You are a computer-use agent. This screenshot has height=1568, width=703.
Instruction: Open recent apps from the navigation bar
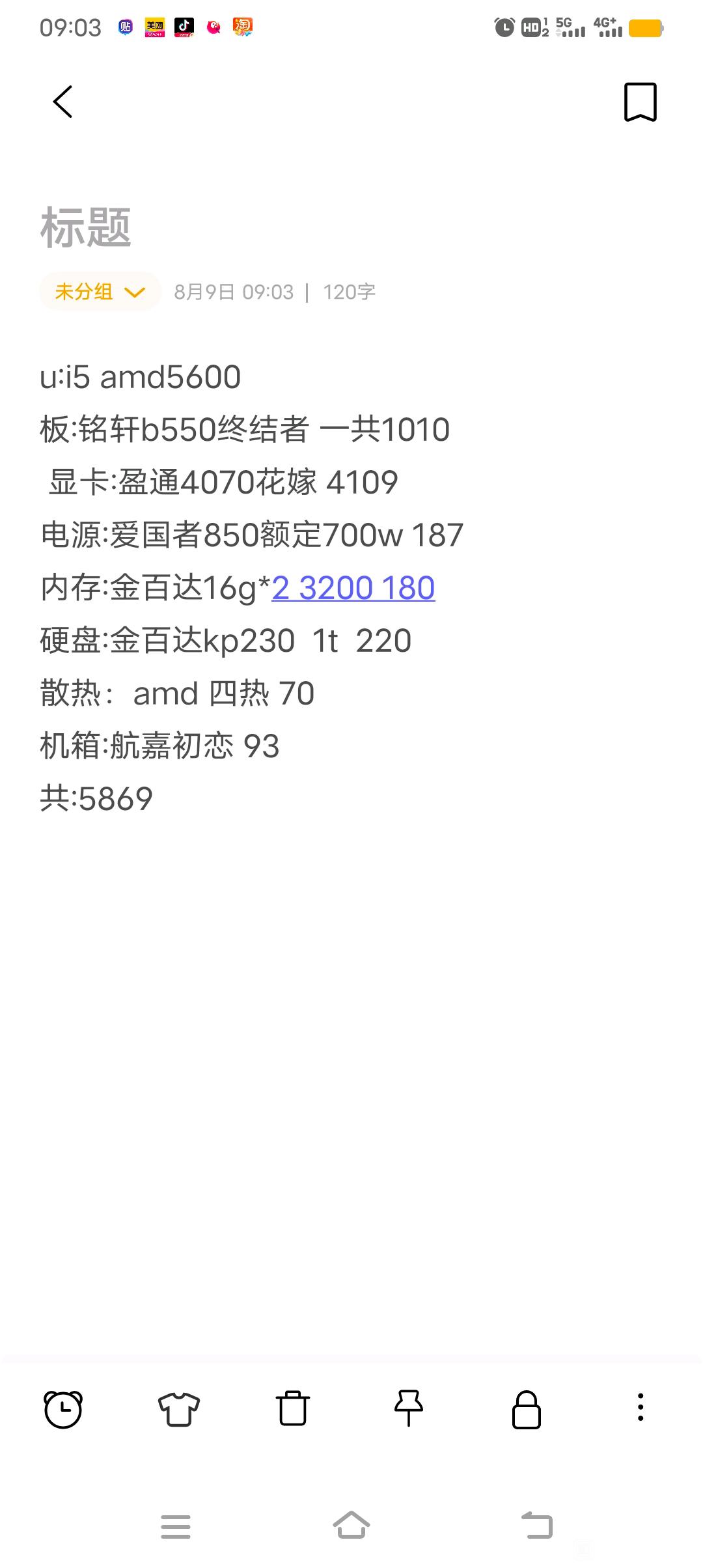tap(176, 1526)
